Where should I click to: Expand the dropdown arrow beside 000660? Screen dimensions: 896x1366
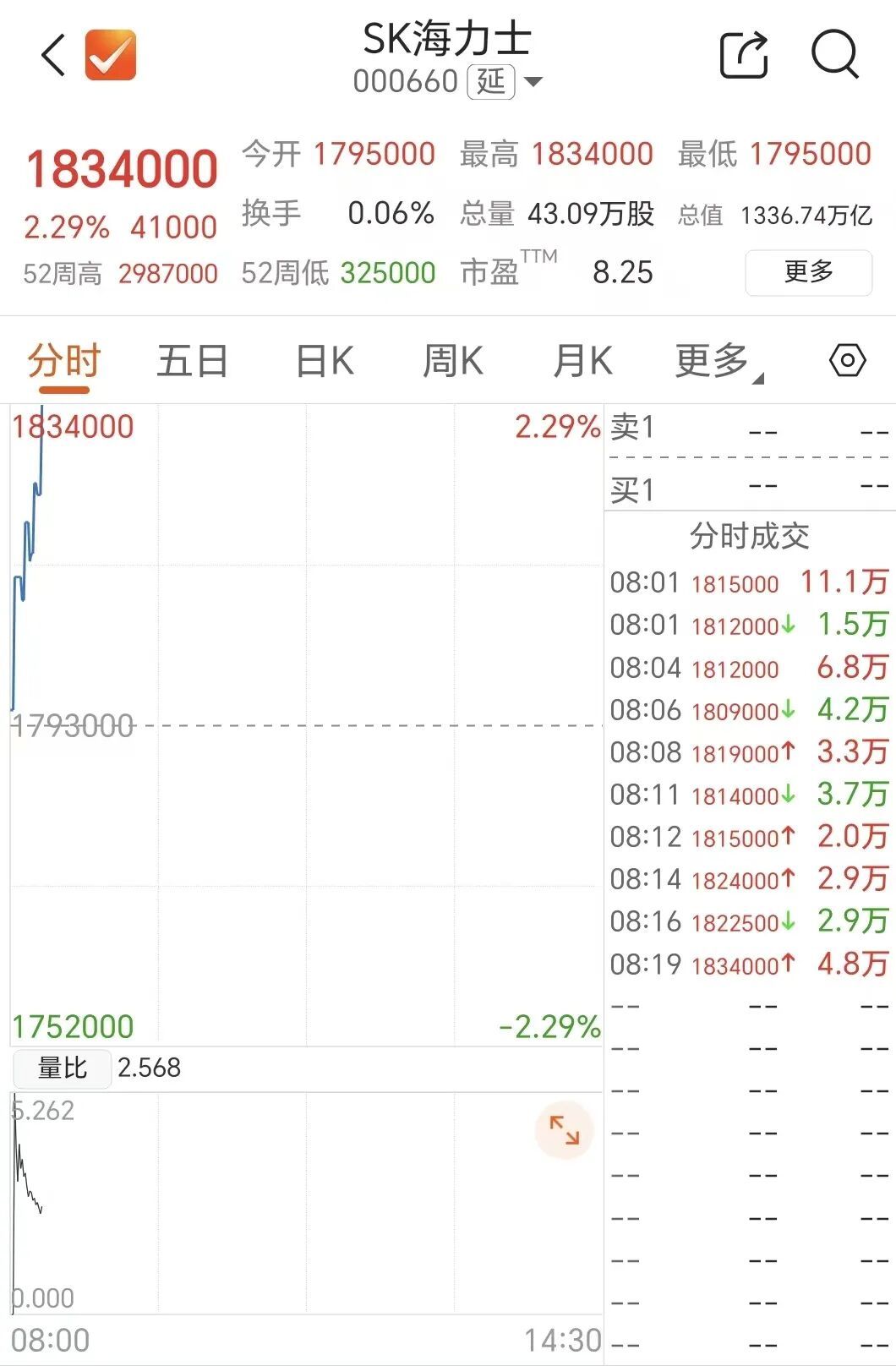click(x=533, y=82)
